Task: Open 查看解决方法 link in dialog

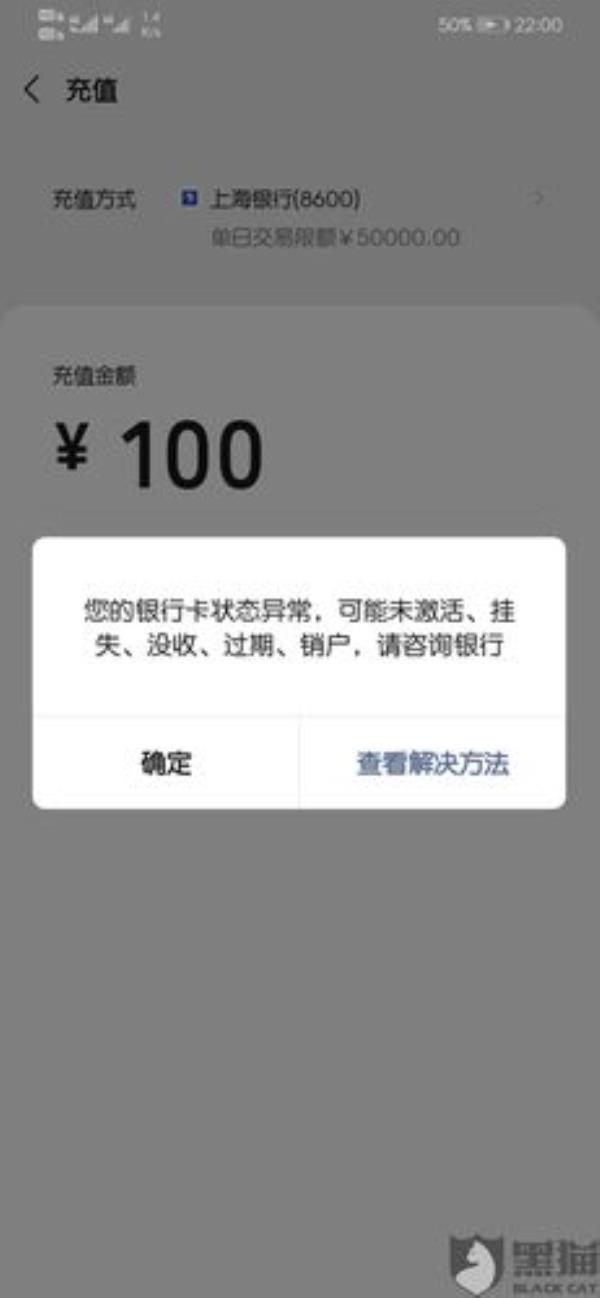Action: click(432, 764)
